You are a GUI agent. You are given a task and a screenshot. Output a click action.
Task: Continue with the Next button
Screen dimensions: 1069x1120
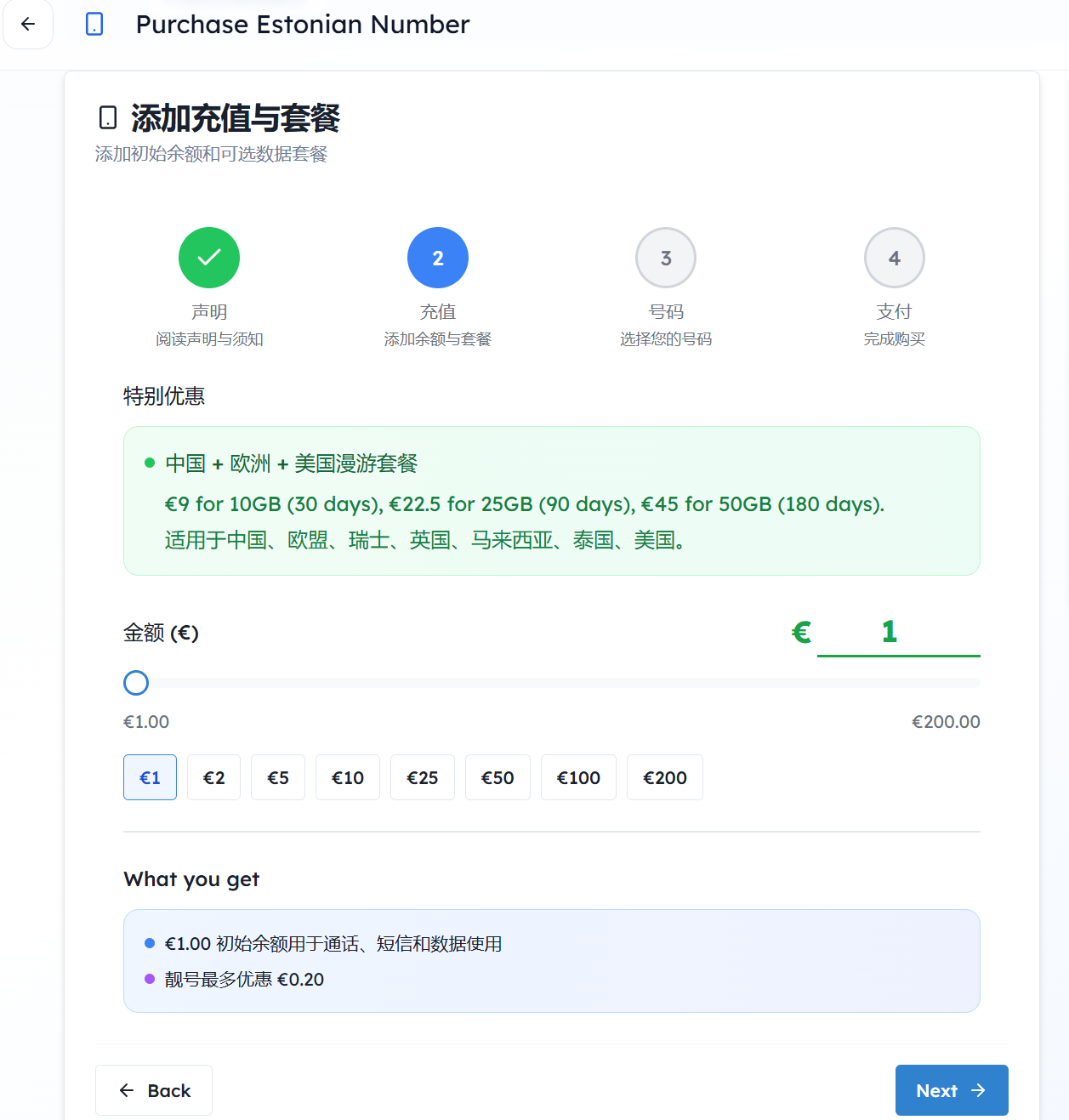[x=951, y=1090]
